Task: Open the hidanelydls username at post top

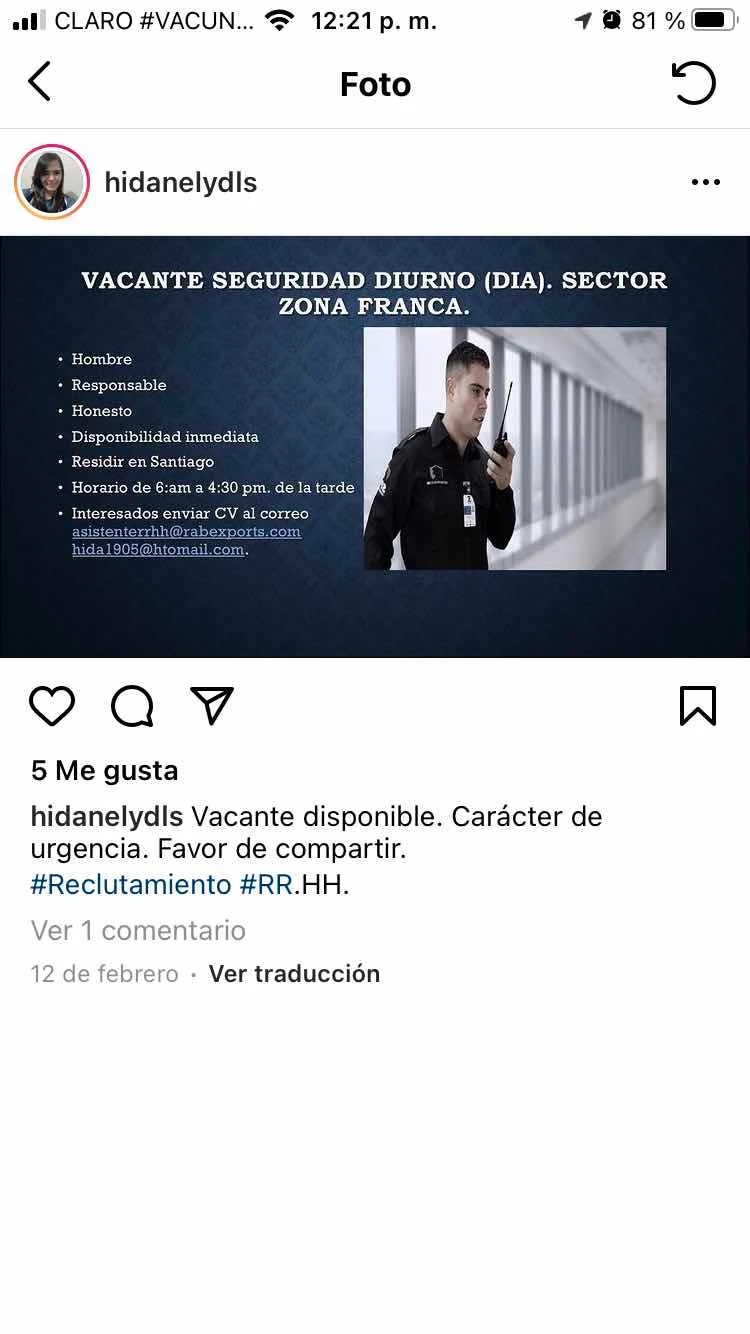Action: [x=181, y=183]
